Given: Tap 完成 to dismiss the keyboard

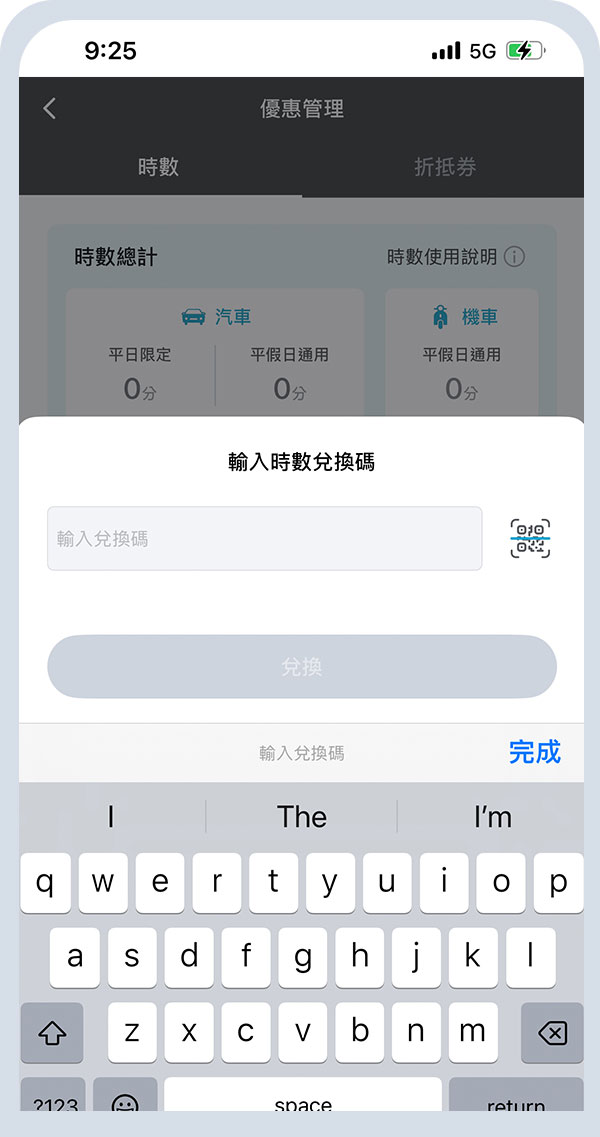Looking at the screenshot, I should (x=534, y=752).
